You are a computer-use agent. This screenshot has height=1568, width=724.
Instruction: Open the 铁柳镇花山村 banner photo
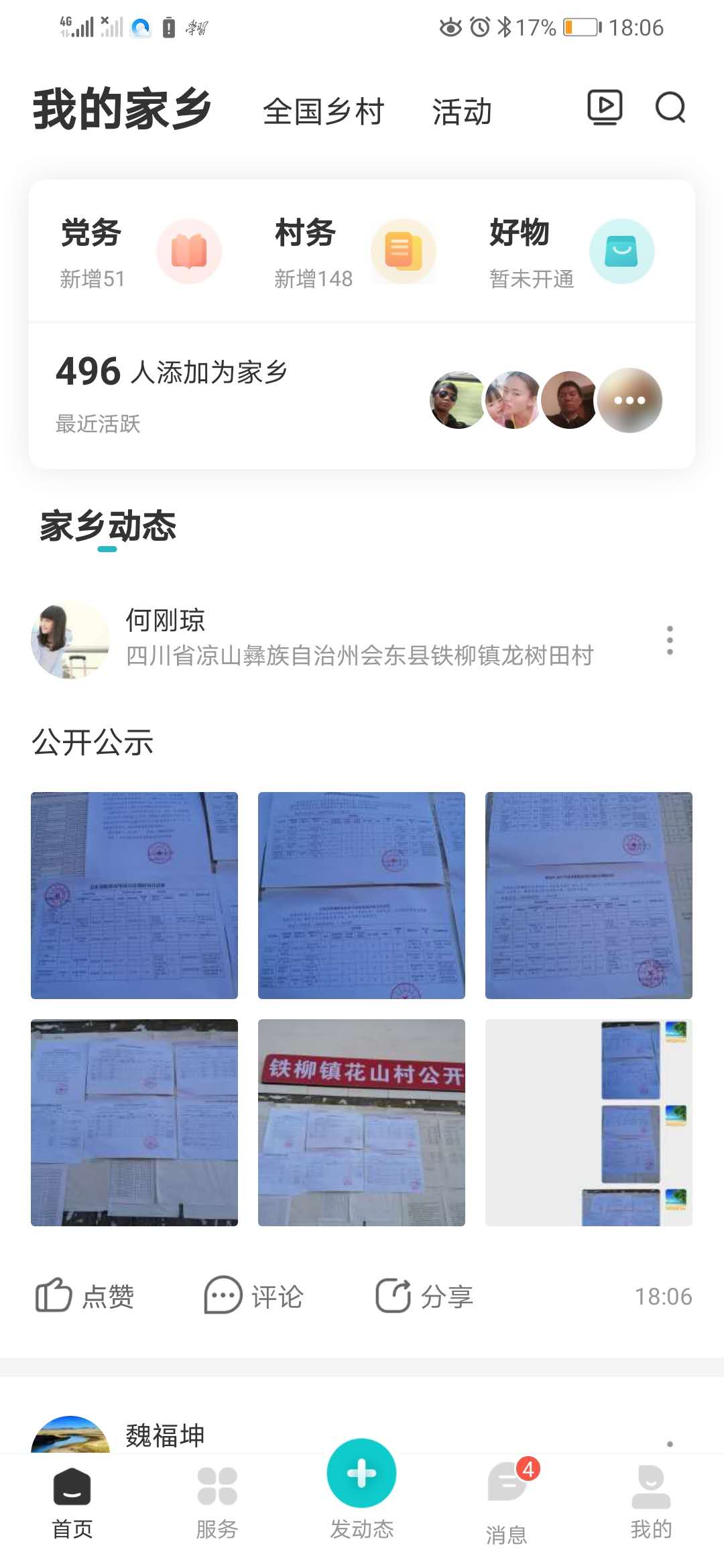[361, 1122]
